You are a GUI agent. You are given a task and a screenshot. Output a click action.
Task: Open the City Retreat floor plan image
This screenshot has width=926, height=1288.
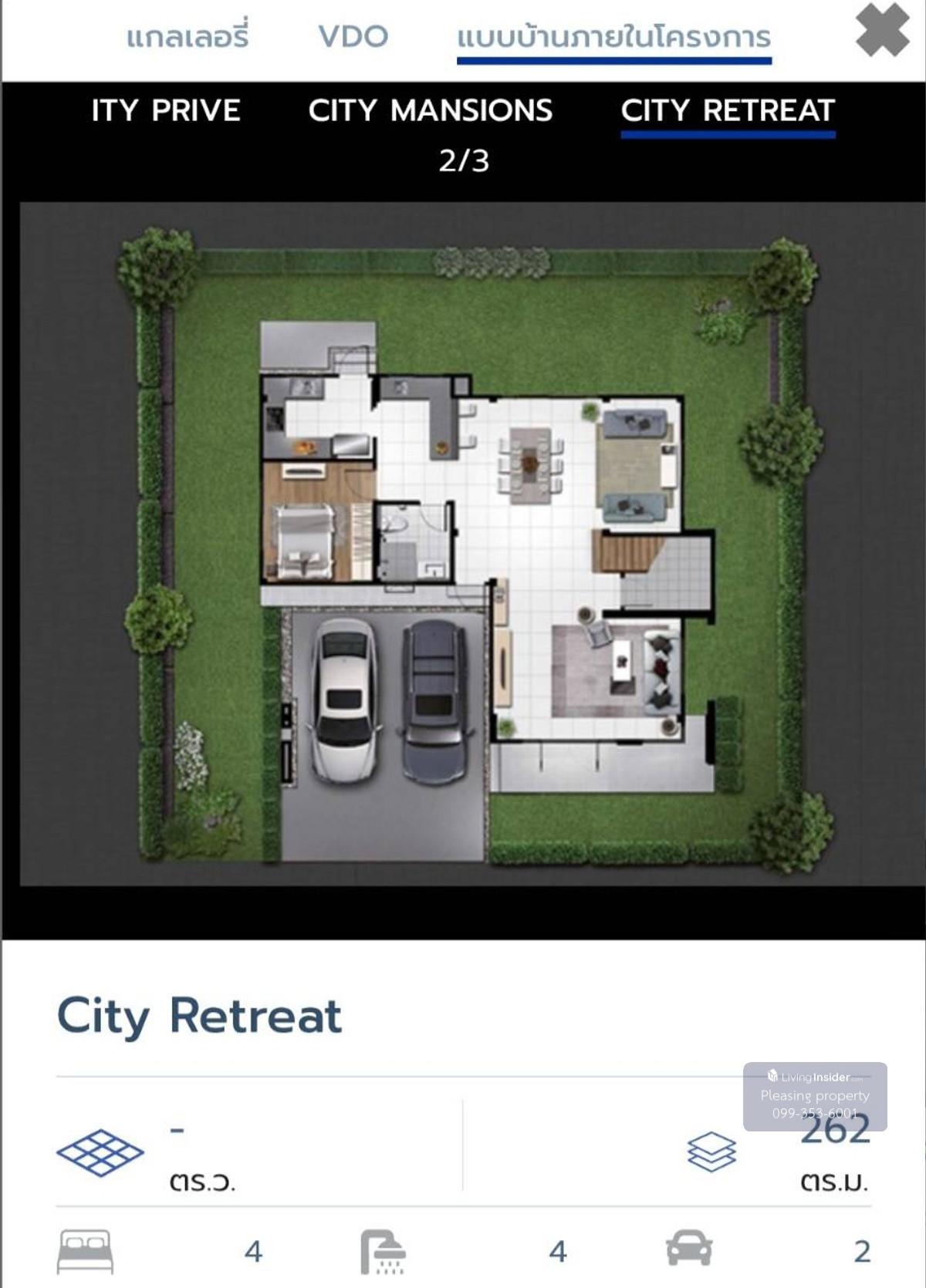(472, 544)
